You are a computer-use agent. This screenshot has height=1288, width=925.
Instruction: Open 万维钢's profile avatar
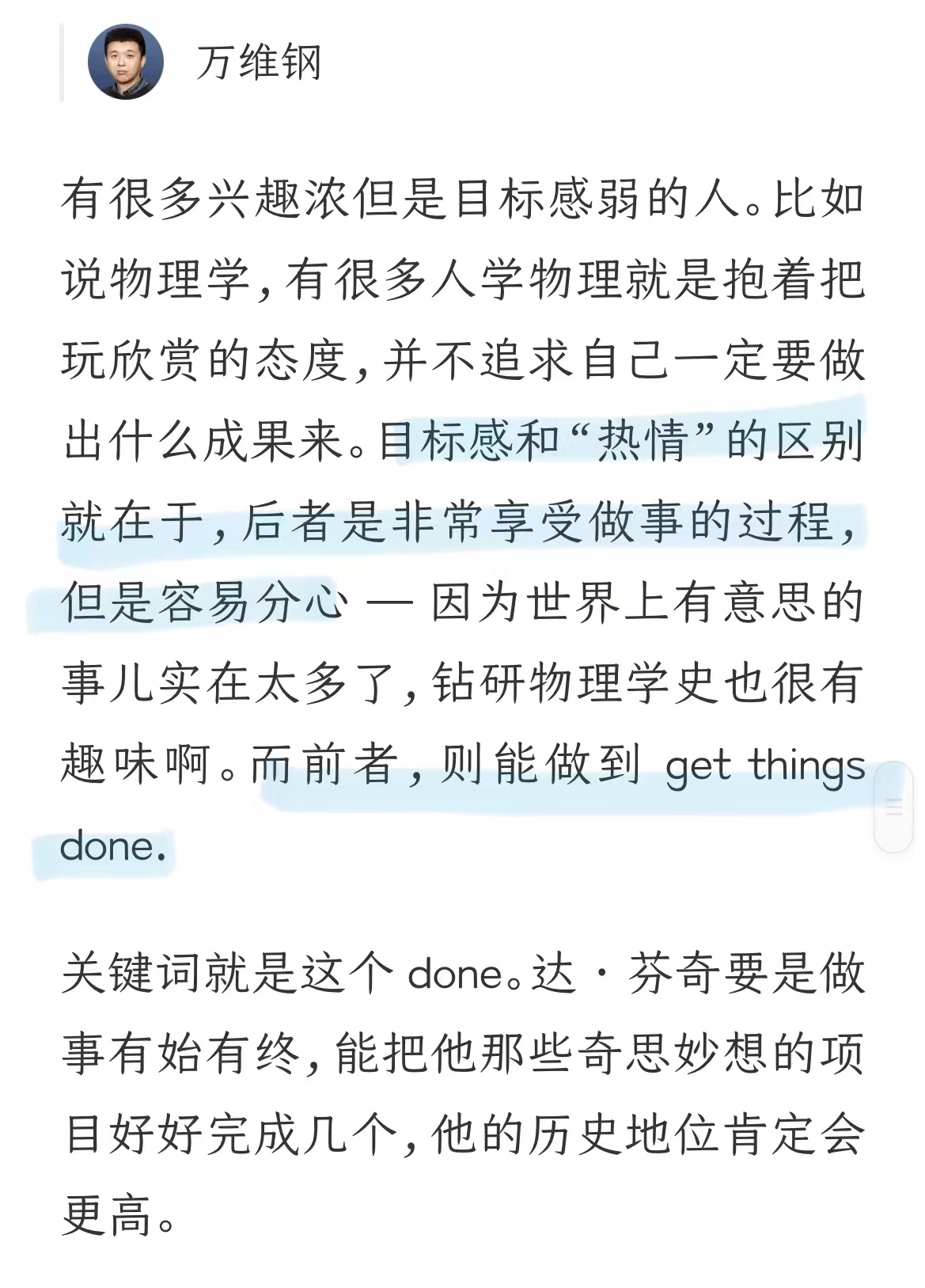point(125,62)
